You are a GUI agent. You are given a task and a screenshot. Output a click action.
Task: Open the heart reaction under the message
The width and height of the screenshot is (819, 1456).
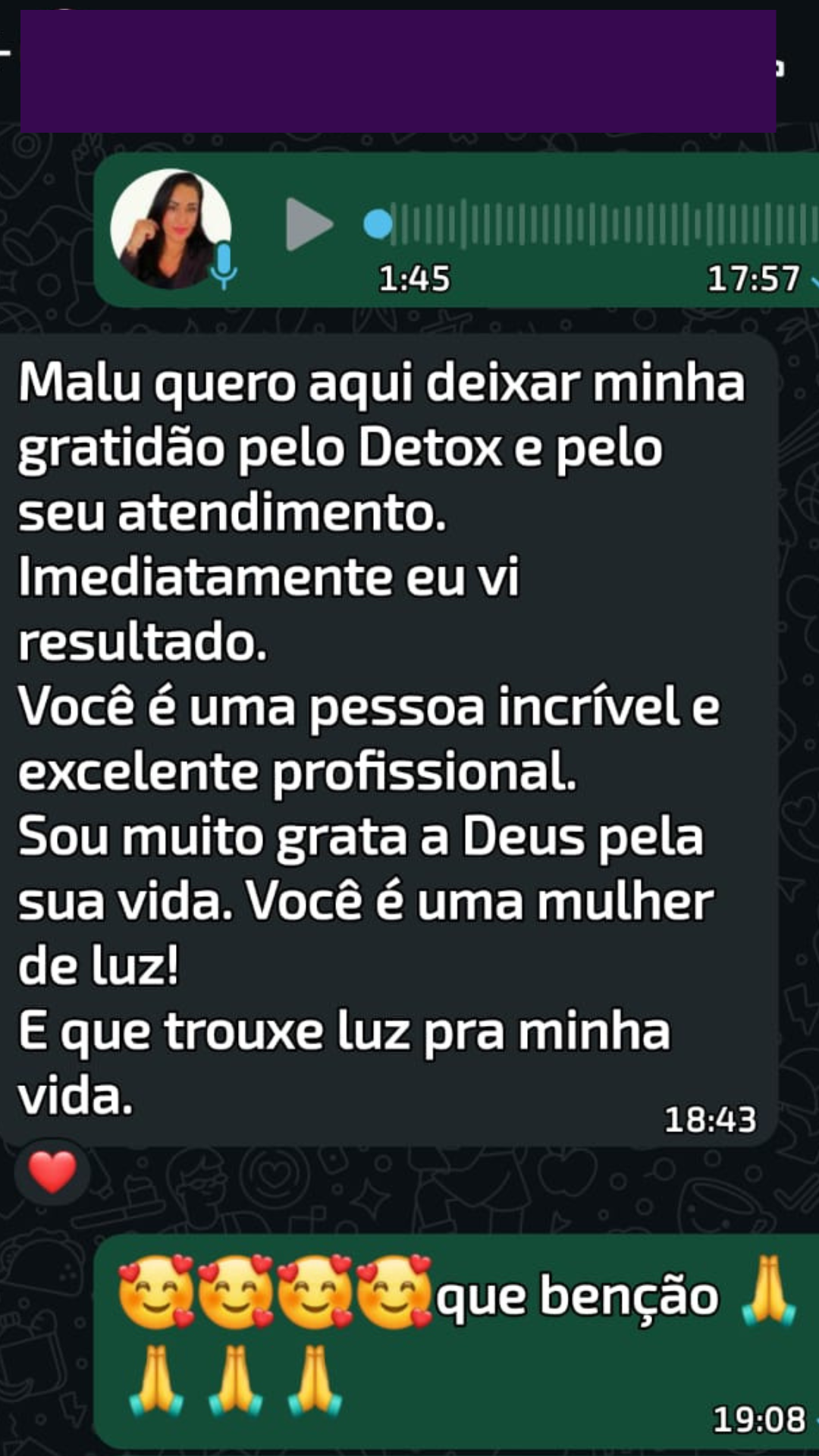[x=52, y=1172]
